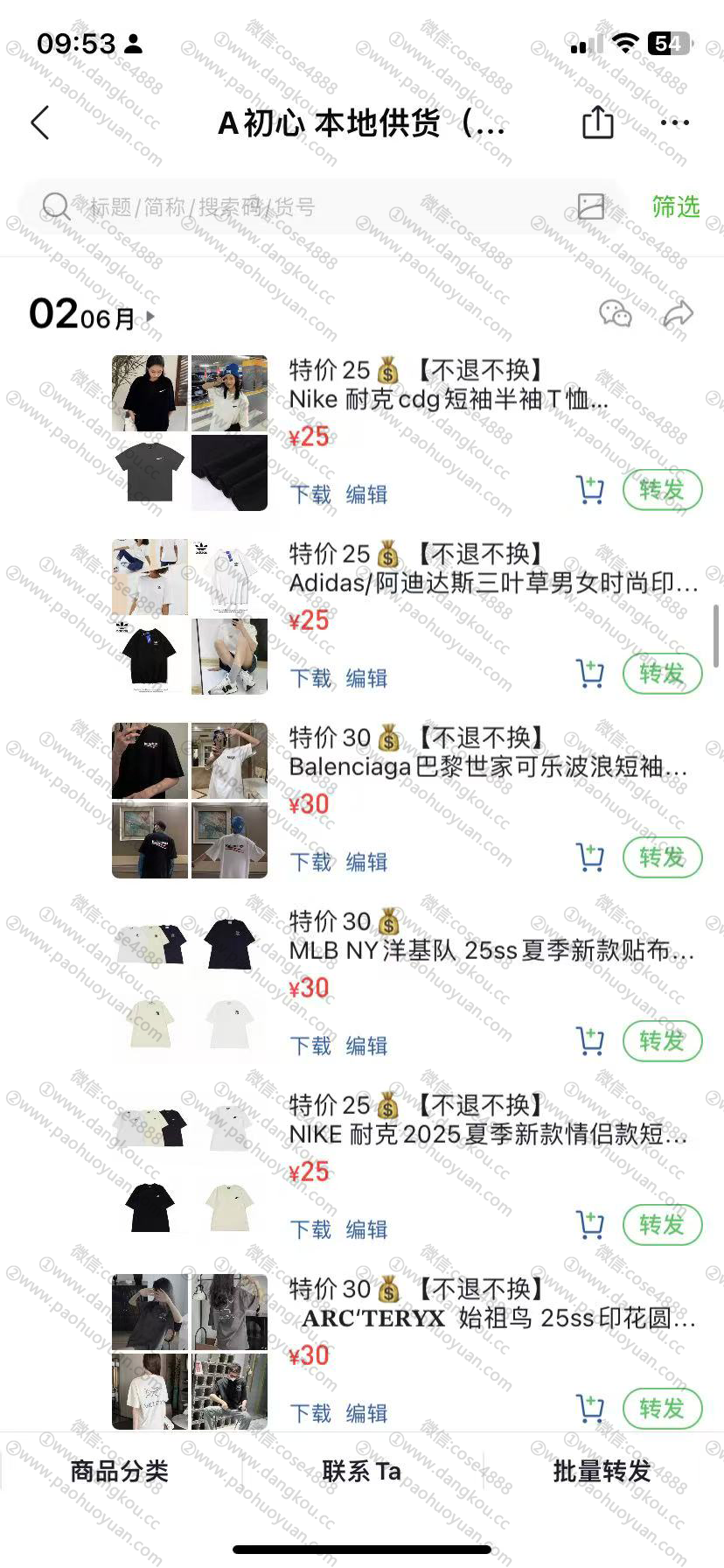The image size is (724, 1568).
Task: Open the 筛选 filter
Action: [675, 206]
